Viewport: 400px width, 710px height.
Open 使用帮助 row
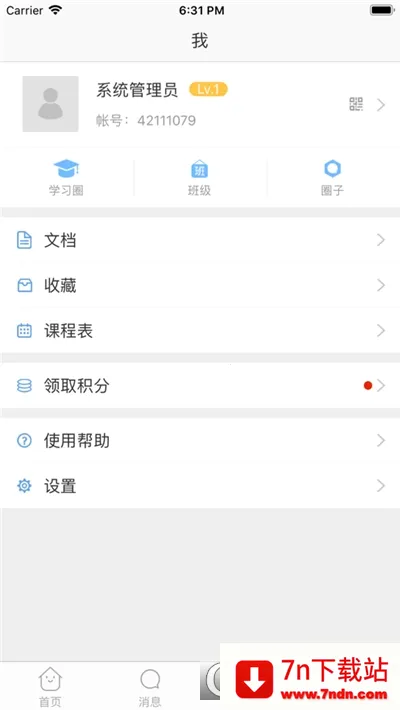(x=200, y=440)
